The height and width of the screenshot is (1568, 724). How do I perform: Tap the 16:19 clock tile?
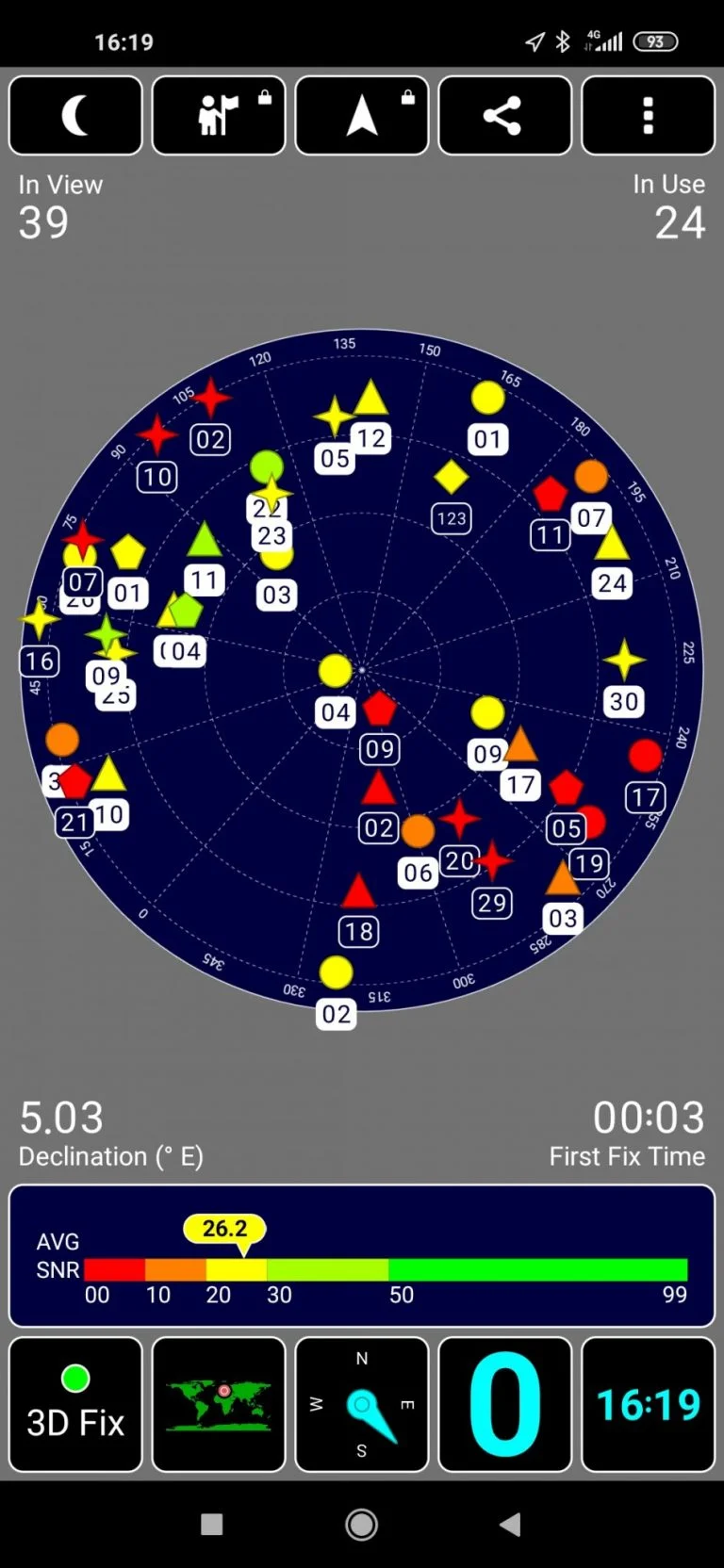click(x=649, y=1404)
